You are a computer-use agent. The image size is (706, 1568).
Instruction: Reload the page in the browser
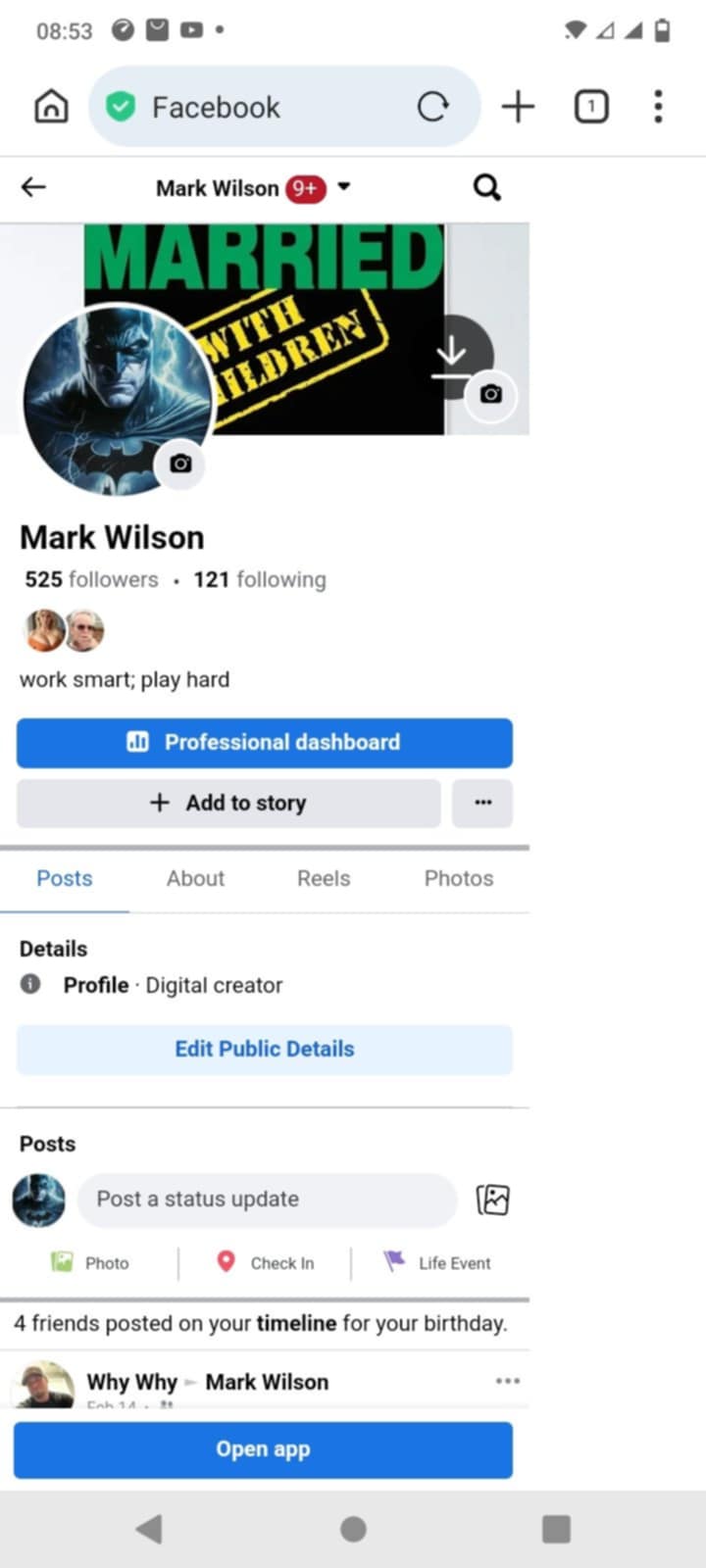[432, 107]
